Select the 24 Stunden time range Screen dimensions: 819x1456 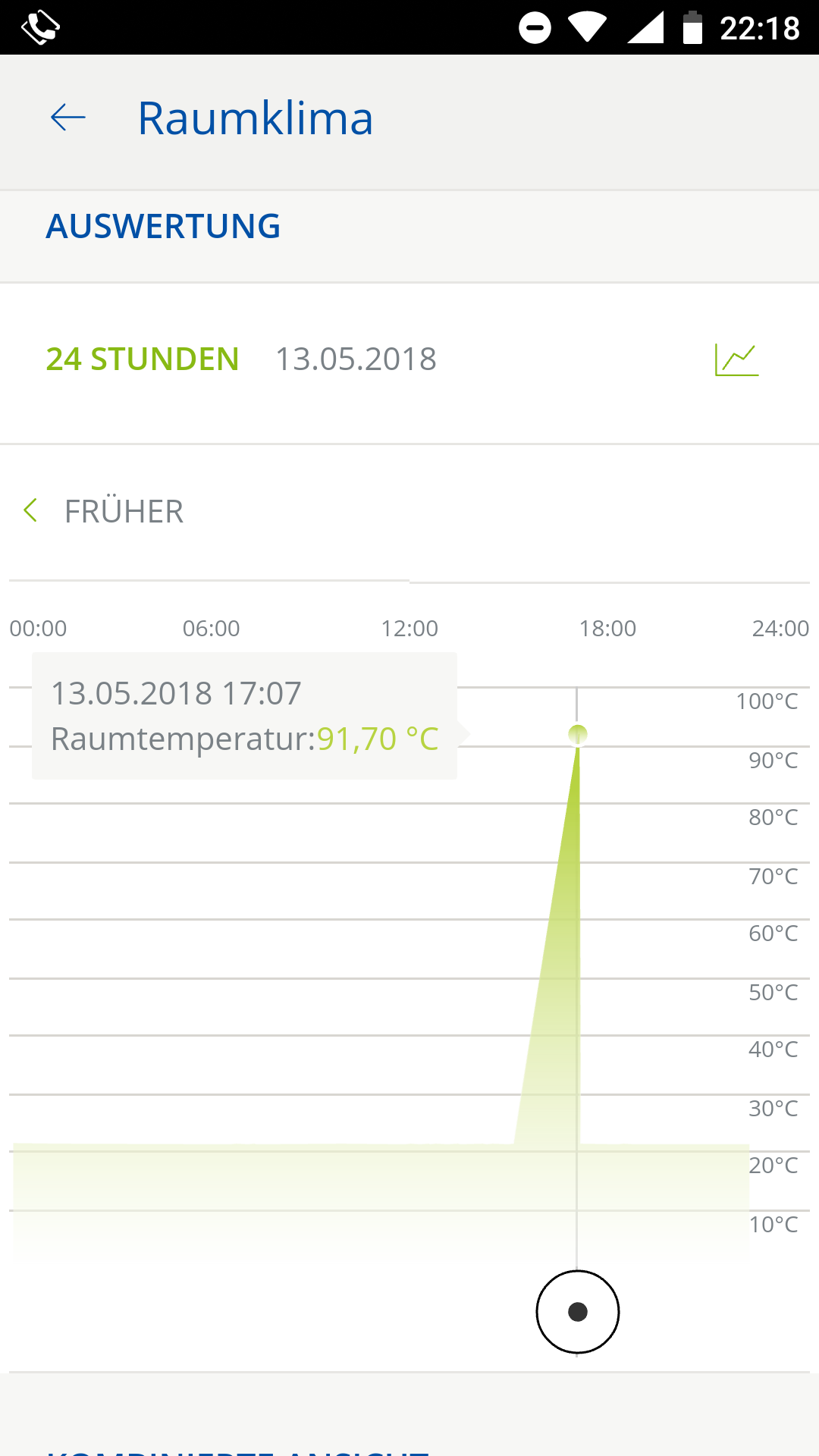coord(143,359)
